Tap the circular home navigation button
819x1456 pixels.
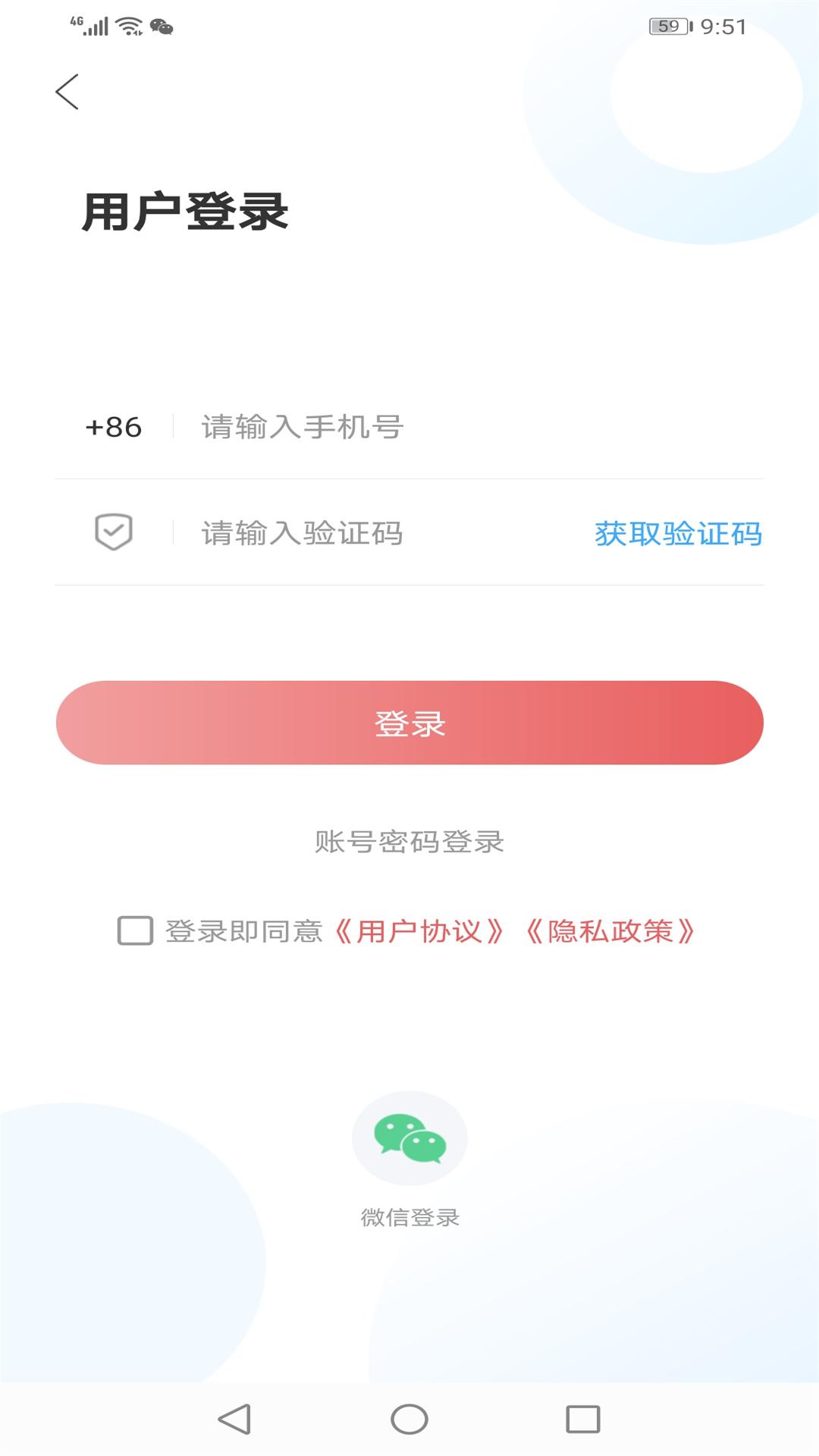pyautogui.click(x=409, y=1417)
